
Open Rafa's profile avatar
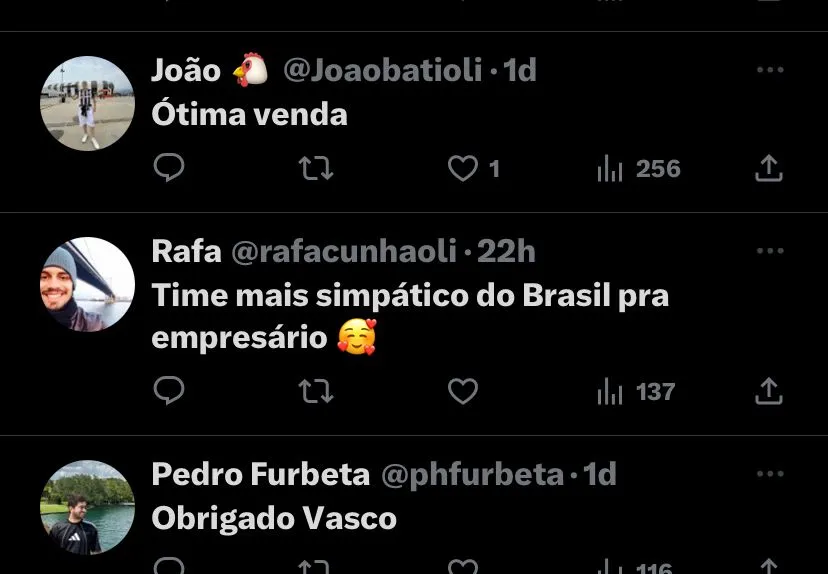tap(87, 284)
